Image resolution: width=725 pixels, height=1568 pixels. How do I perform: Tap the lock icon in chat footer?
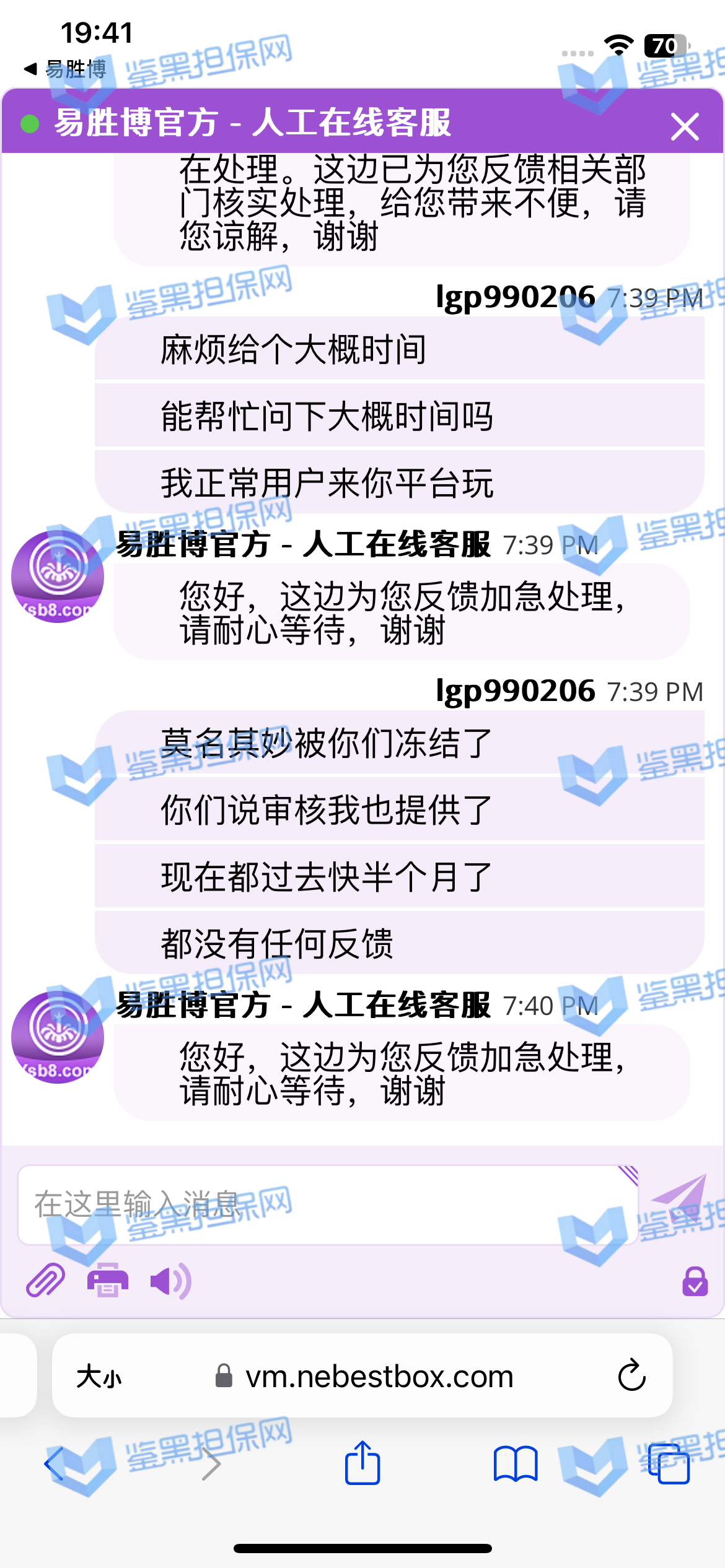pos(695,1281)
